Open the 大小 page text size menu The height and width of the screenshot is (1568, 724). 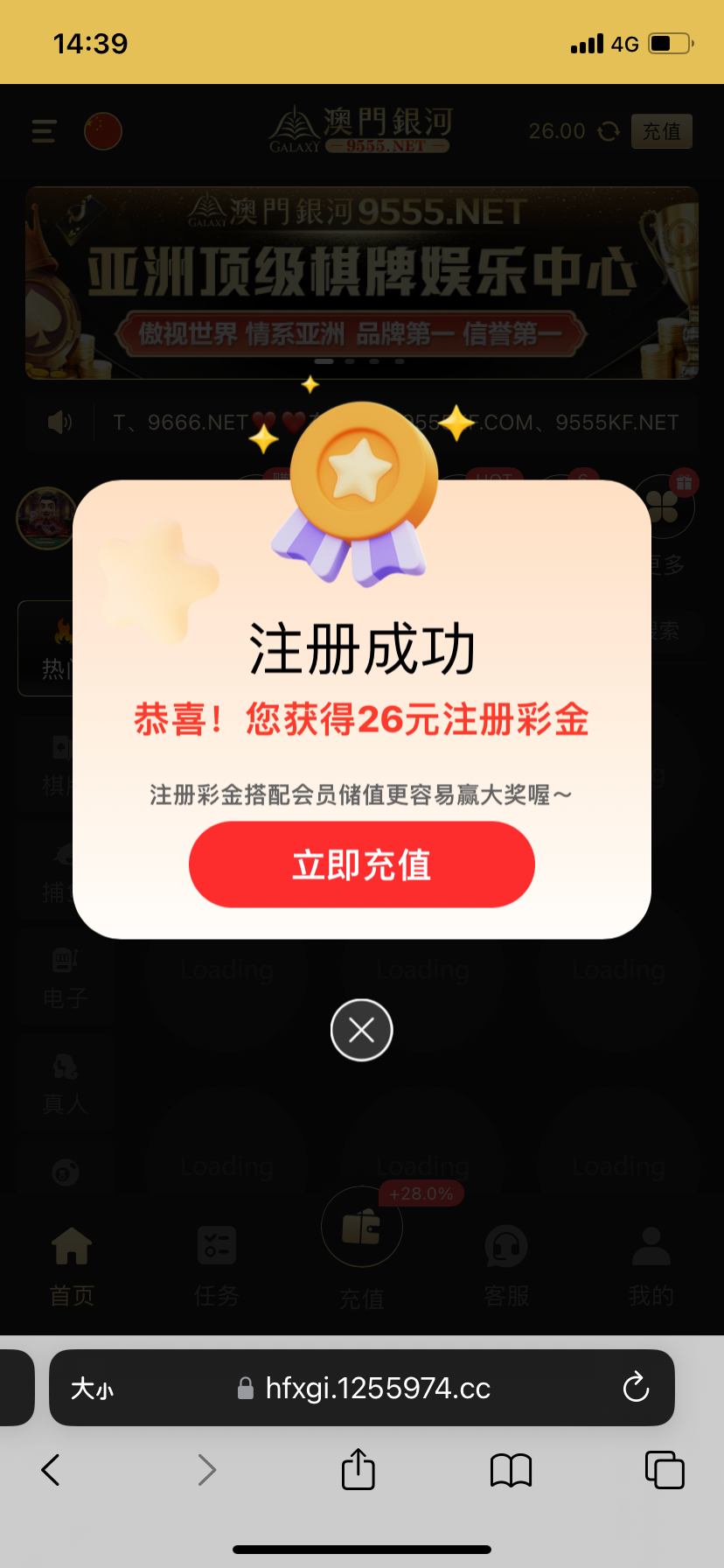pos(92,1389)
